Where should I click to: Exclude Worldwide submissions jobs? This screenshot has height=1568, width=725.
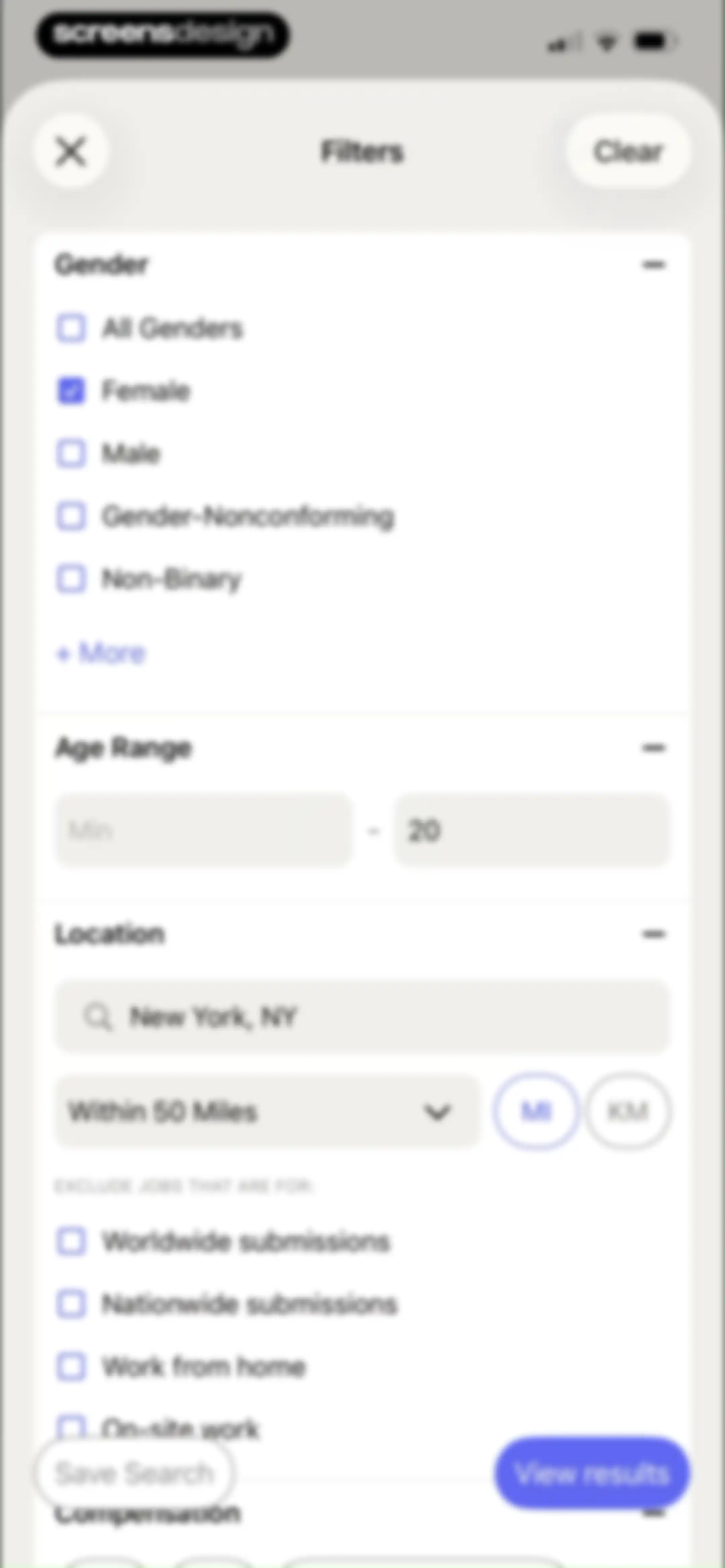click(x=71, y=1241)
